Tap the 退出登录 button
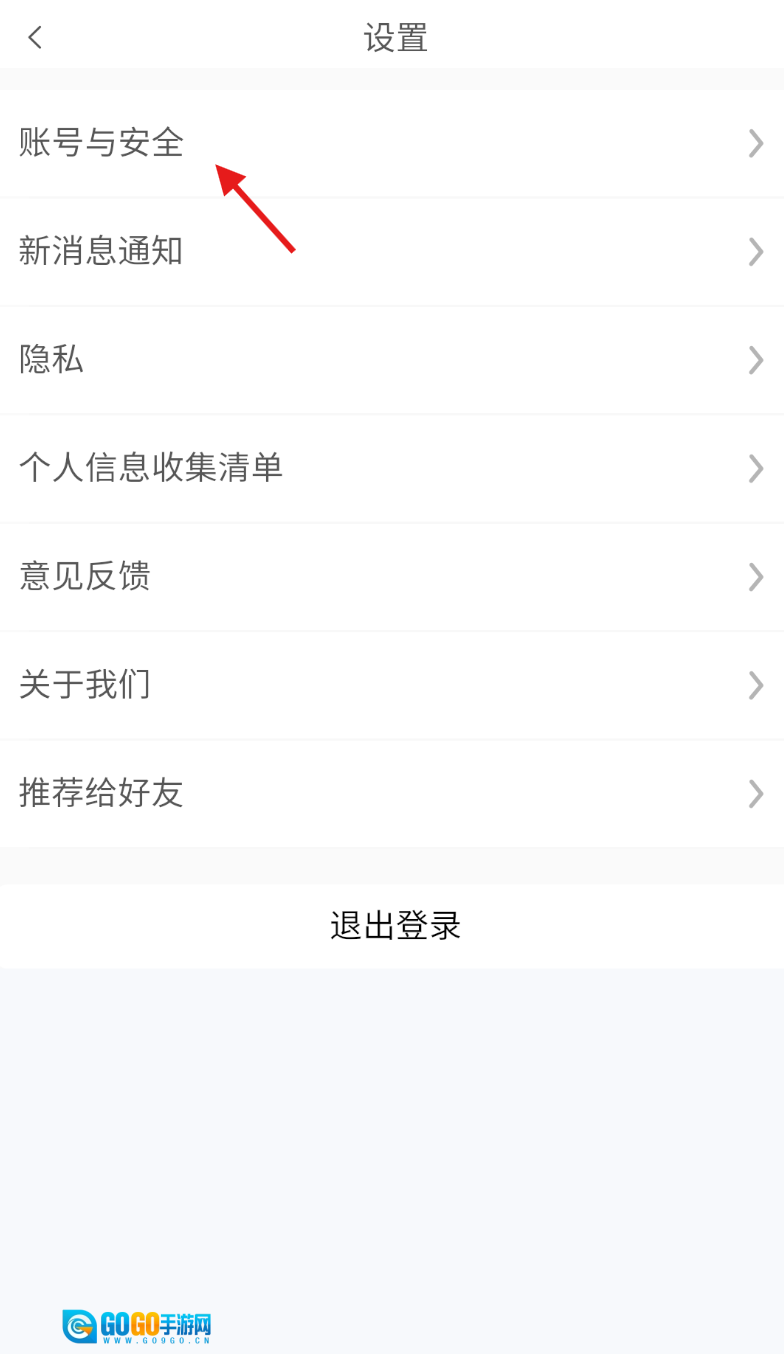The height and width of the screenshot is (1354, 784). (394, 926)
